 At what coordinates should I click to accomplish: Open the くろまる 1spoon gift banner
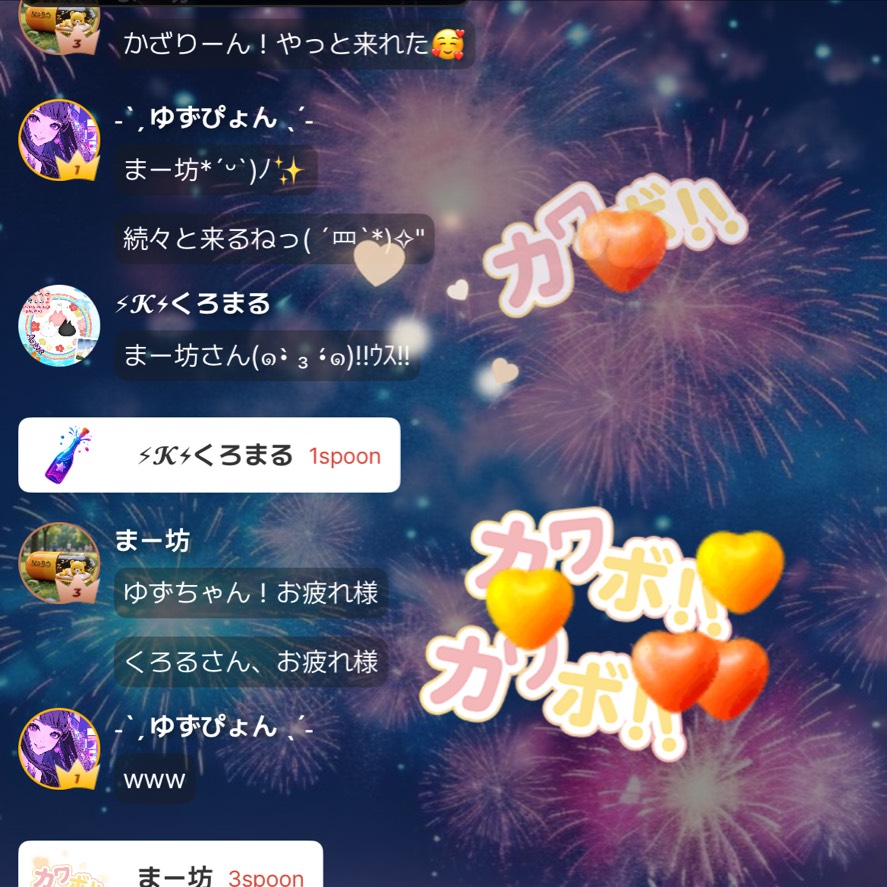pyautogui.click(x=209, y=456)
